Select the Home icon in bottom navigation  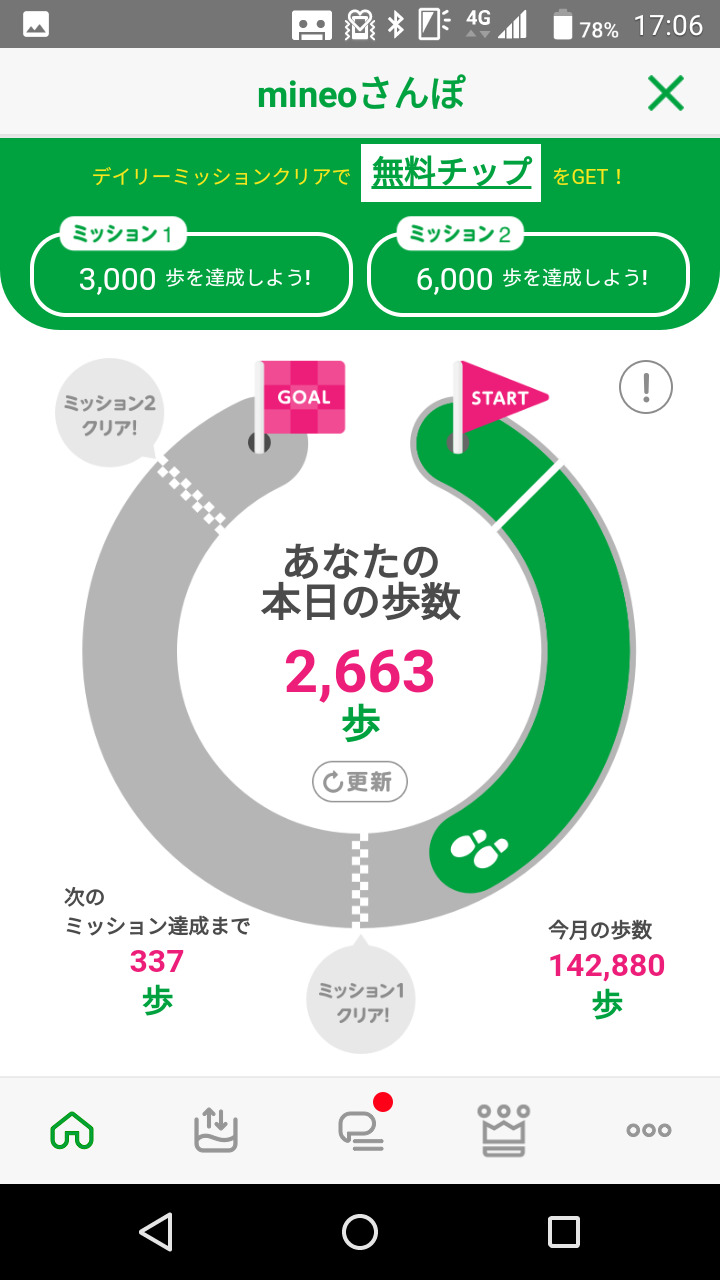pyautogui.click(x=73, y=1130)
